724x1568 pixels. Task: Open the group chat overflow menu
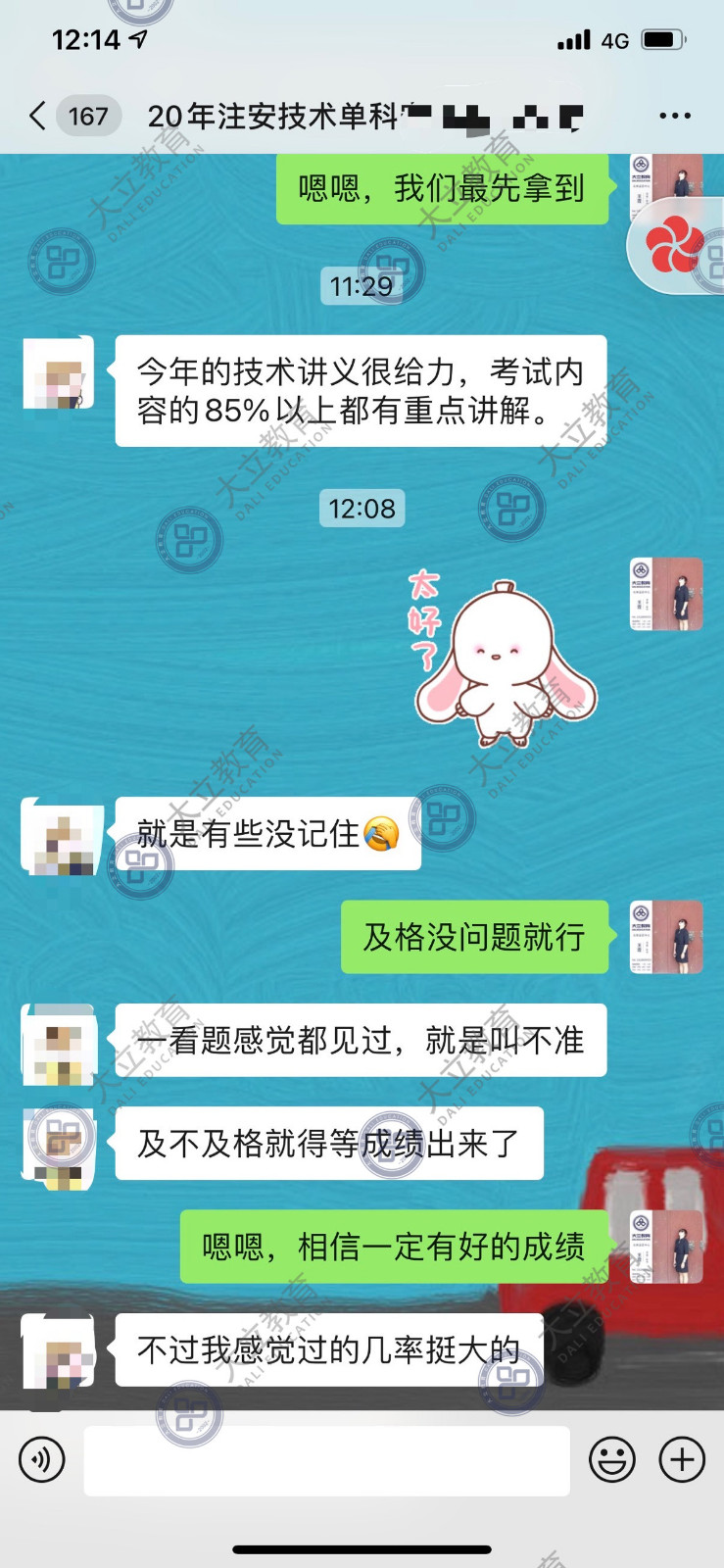675,117
